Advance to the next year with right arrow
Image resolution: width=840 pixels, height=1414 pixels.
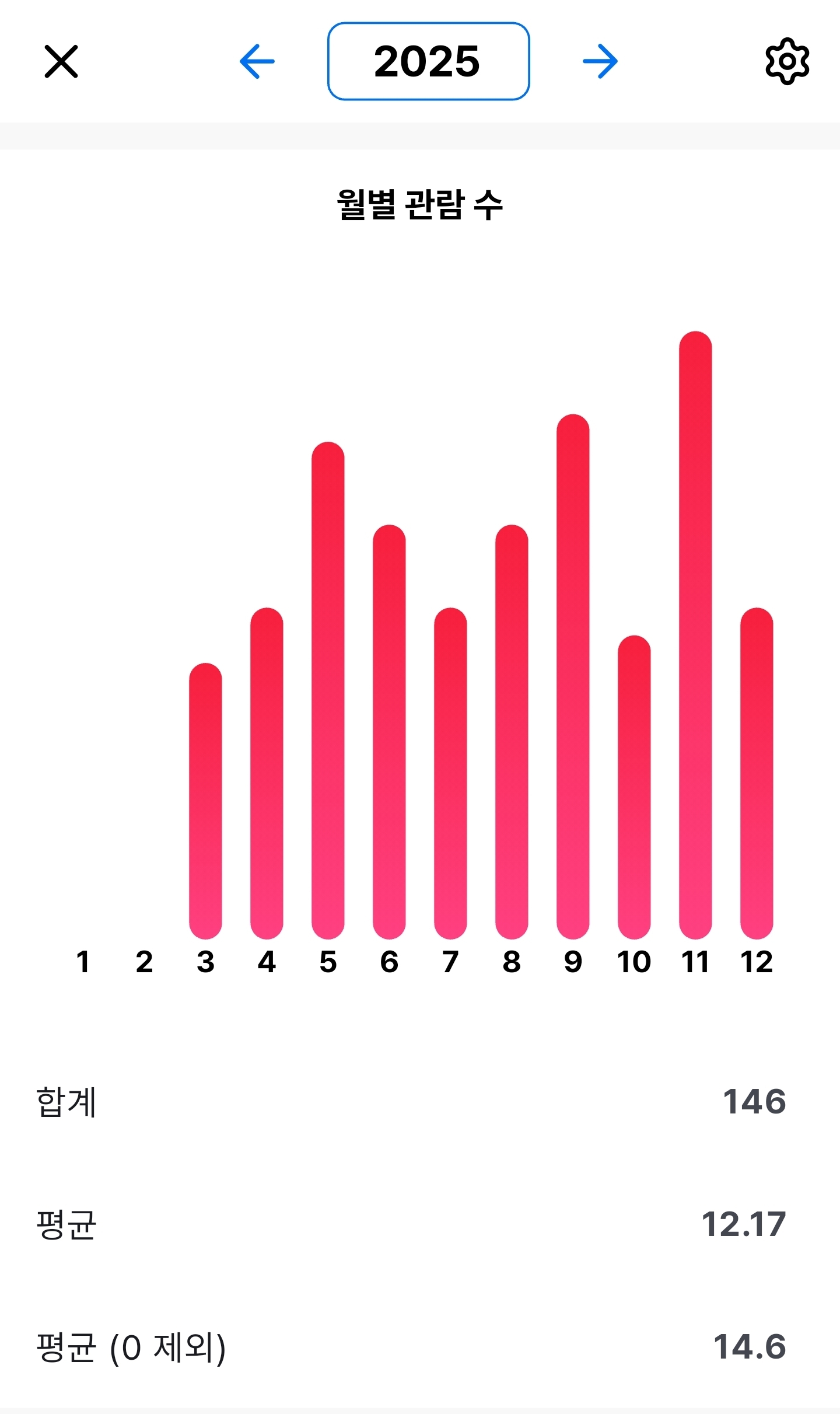pyautogui.click(x=600, y=61)
